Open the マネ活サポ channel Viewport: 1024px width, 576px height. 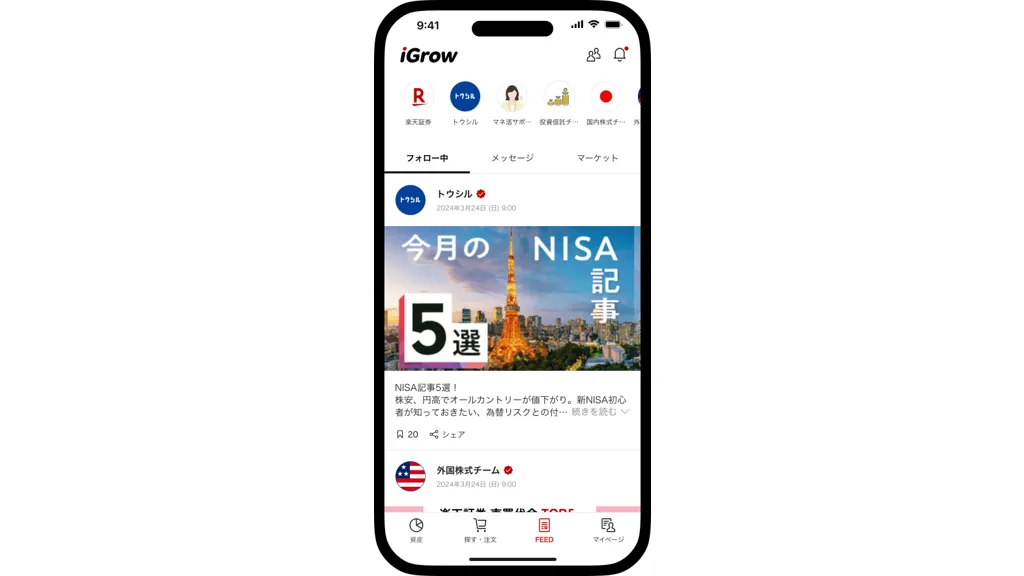click(x=512, y=97)
